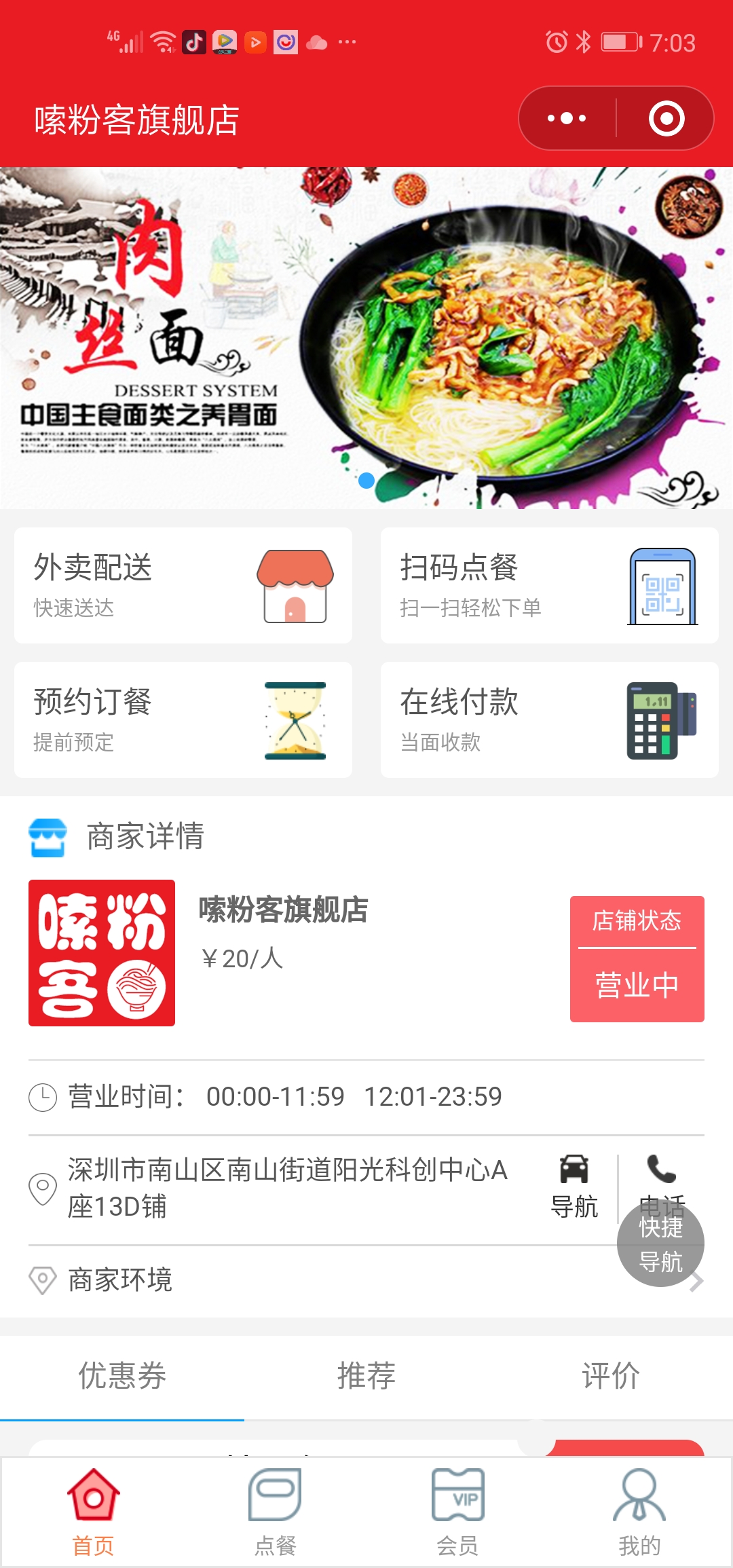Close the mini-program with the circle button
The width and height of the screenshot is (733, 1568).
[666, 118]
